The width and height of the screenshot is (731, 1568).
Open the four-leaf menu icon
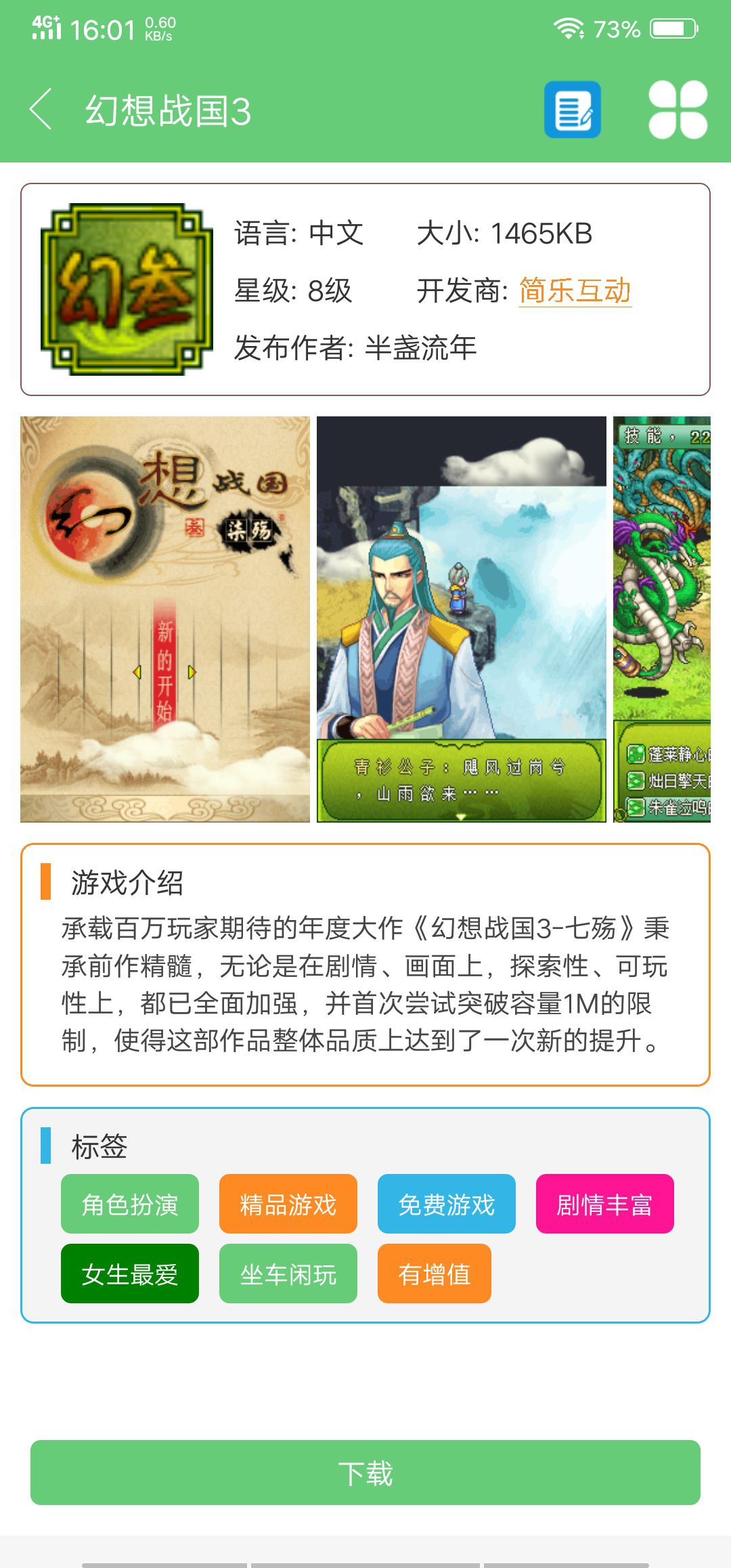[x=678, y=110]
